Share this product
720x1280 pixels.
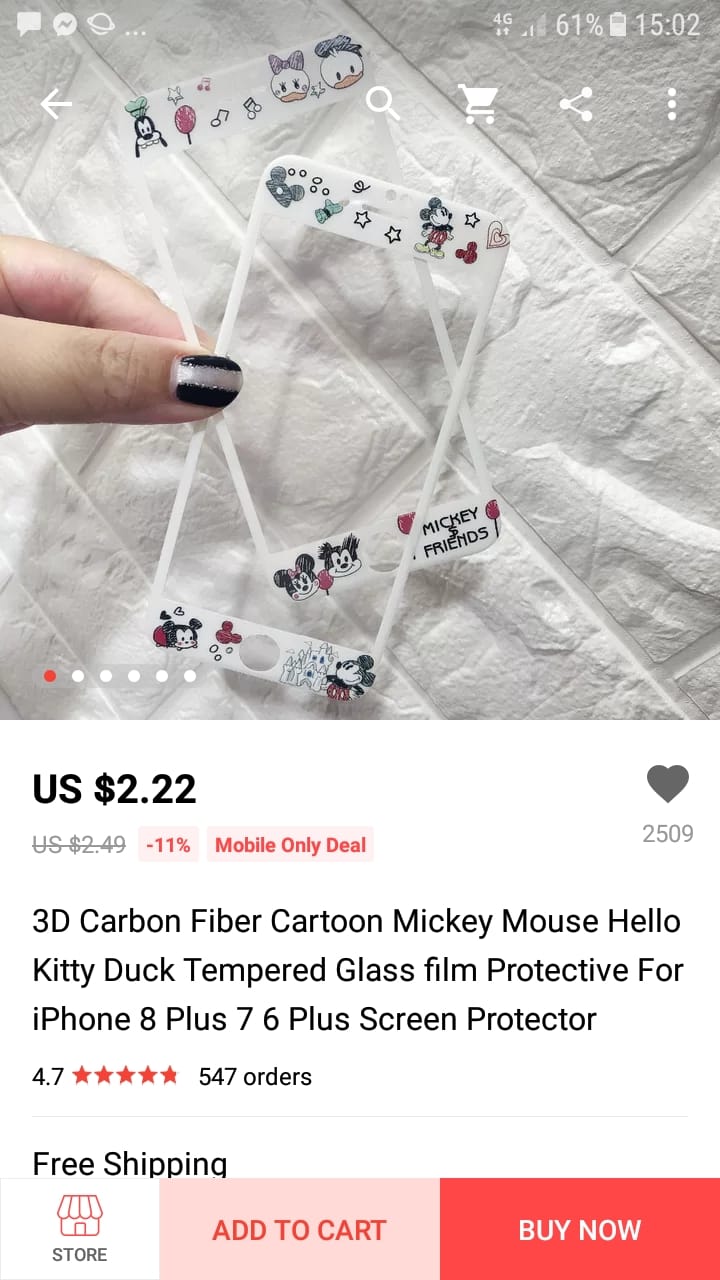point(575,104)
